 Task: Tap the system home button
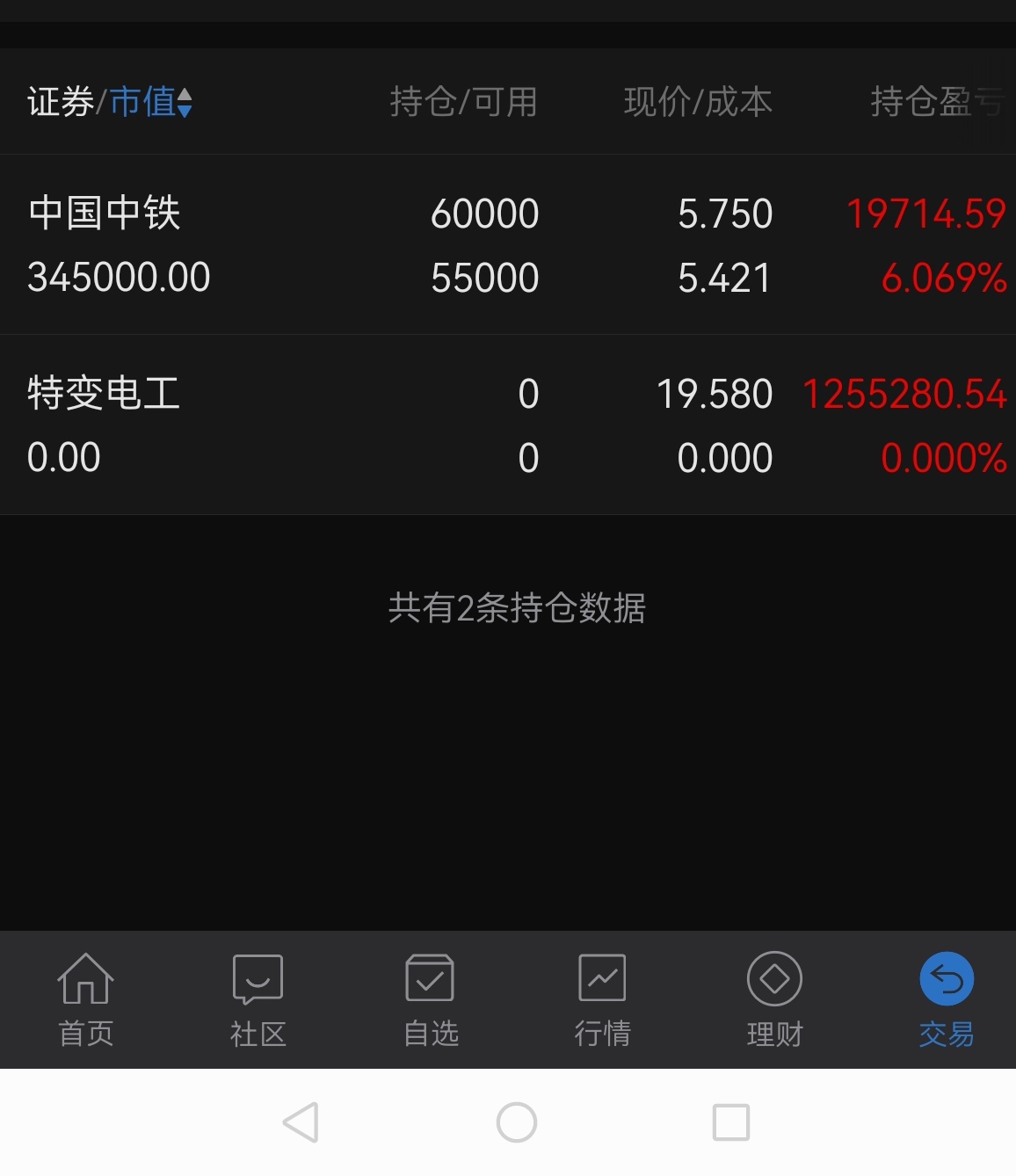[x=517, y=1122]
